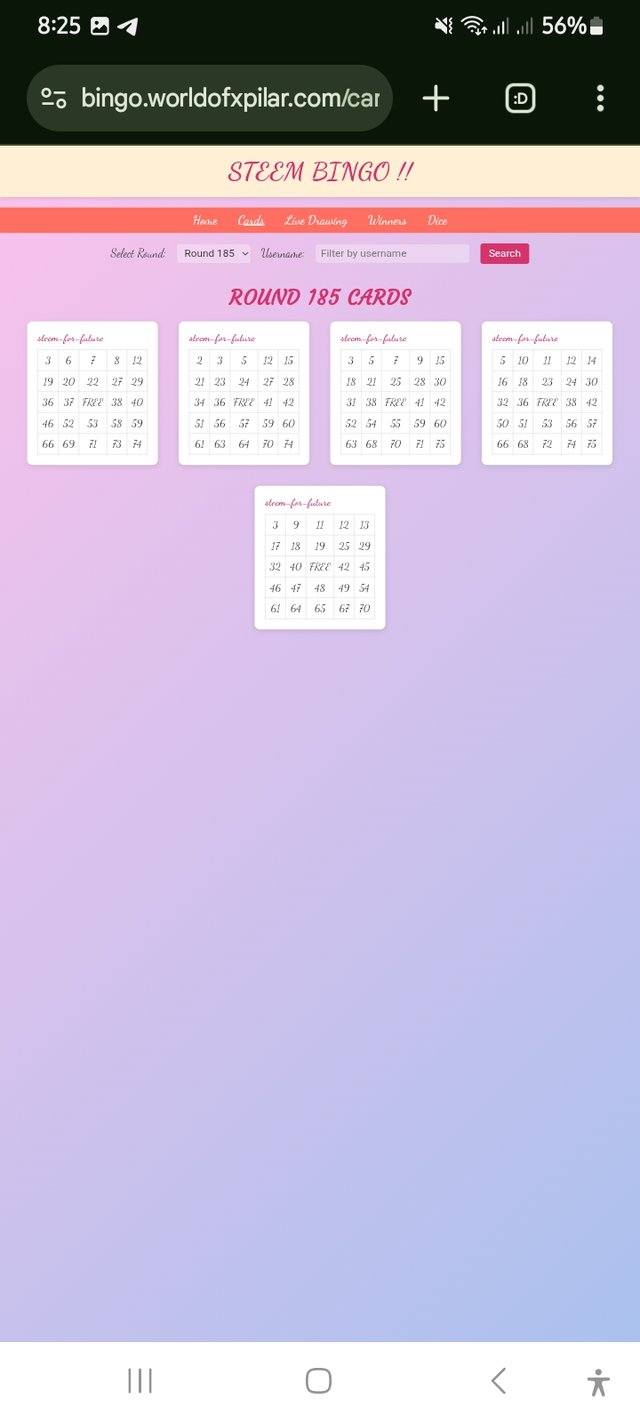The image size is (640, 1422).
Task: Open the Live Drawing page
Action: click(316, 221)
